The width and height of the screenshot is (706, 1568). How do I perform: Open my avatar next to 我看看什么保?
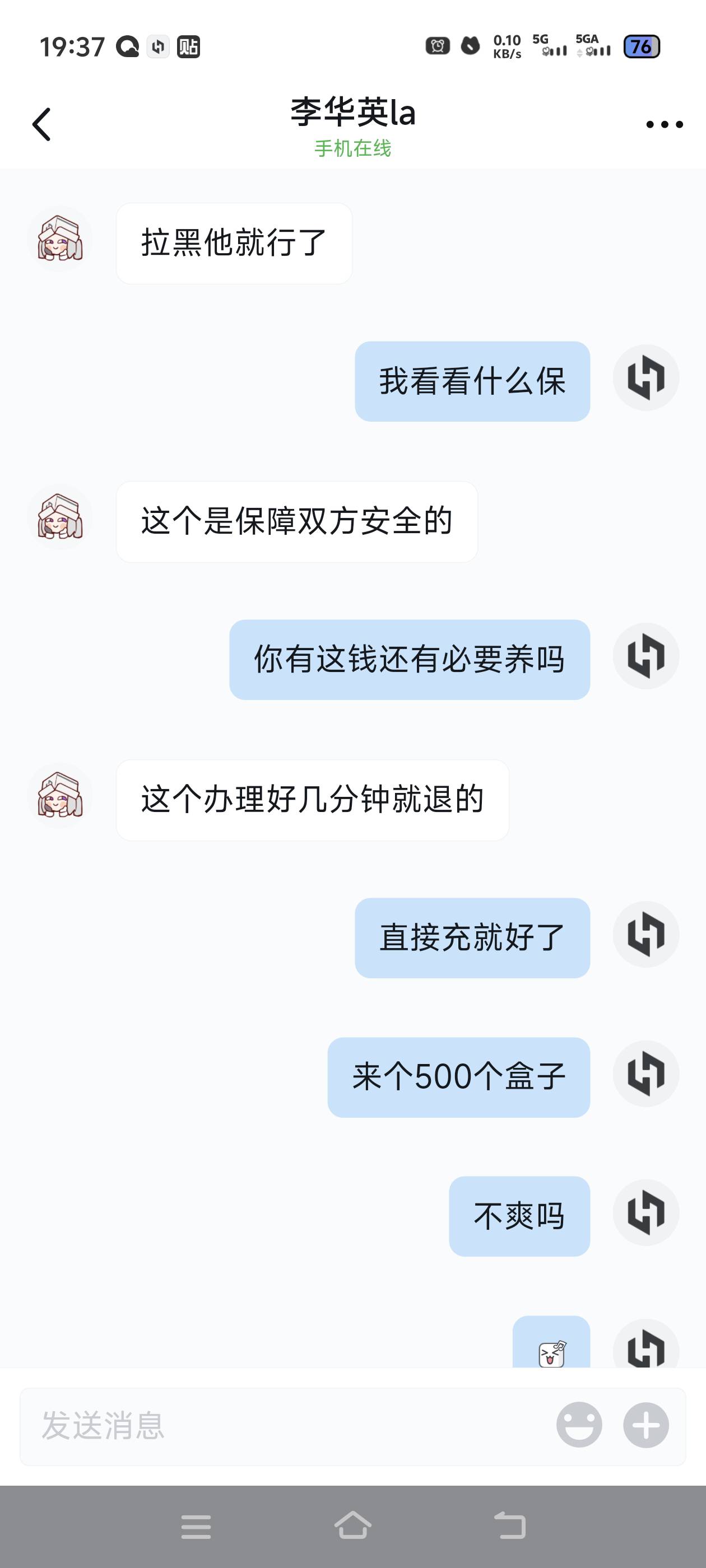pyautogui.click(x=645, y=378)
